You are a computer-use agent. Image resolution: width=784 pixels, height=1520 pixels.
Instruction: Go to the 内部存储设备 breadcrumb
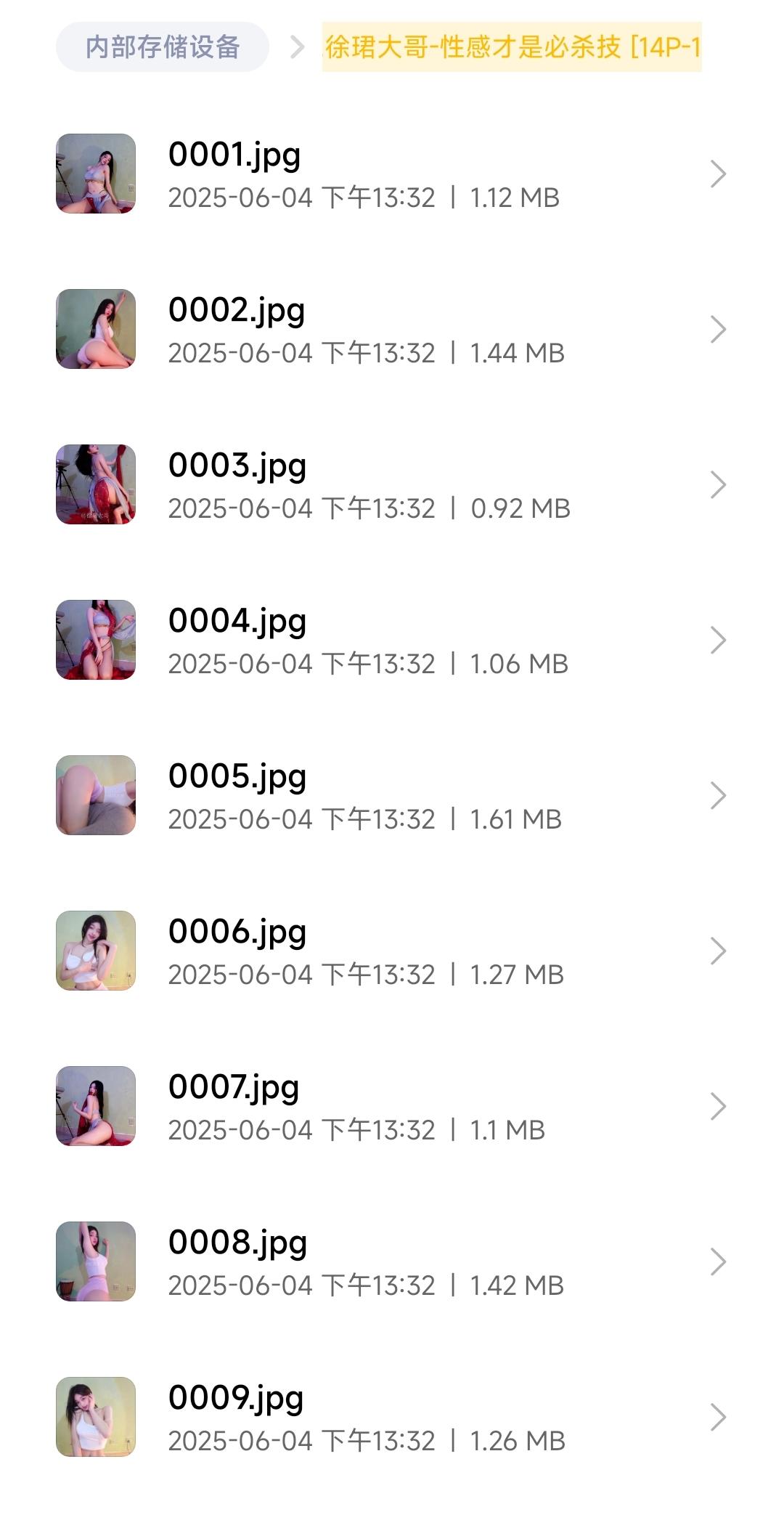(163, 47)
